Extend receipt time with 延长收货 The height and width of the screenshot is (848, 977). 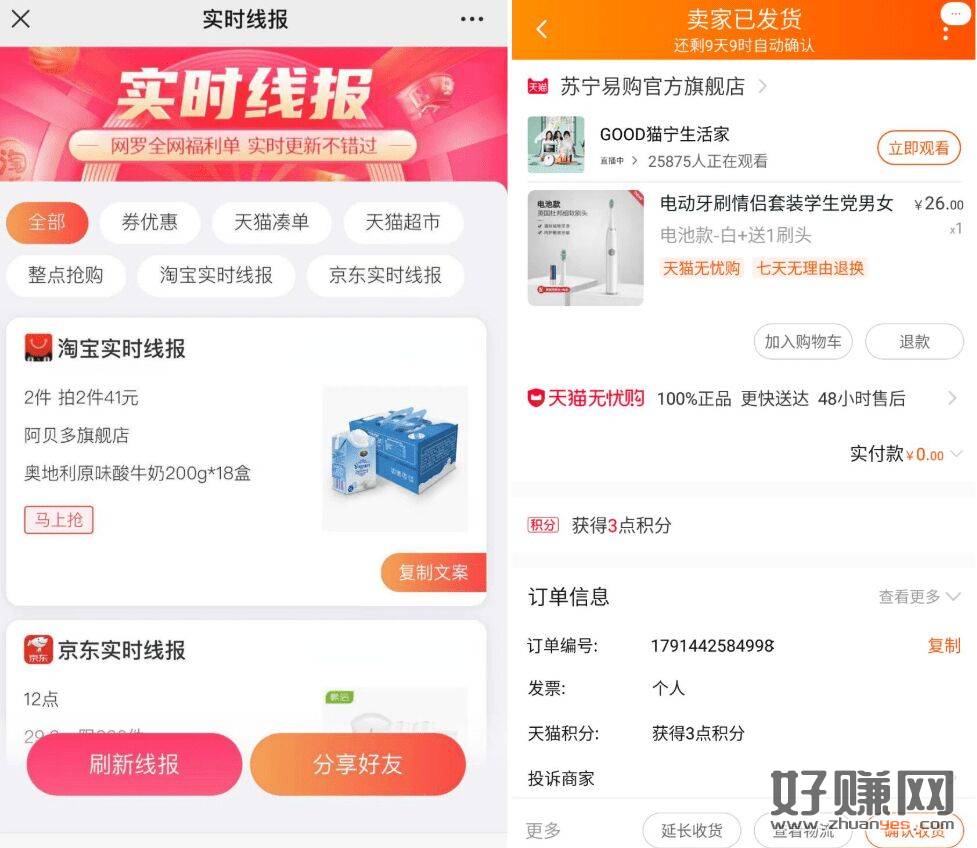pos(691,831)
